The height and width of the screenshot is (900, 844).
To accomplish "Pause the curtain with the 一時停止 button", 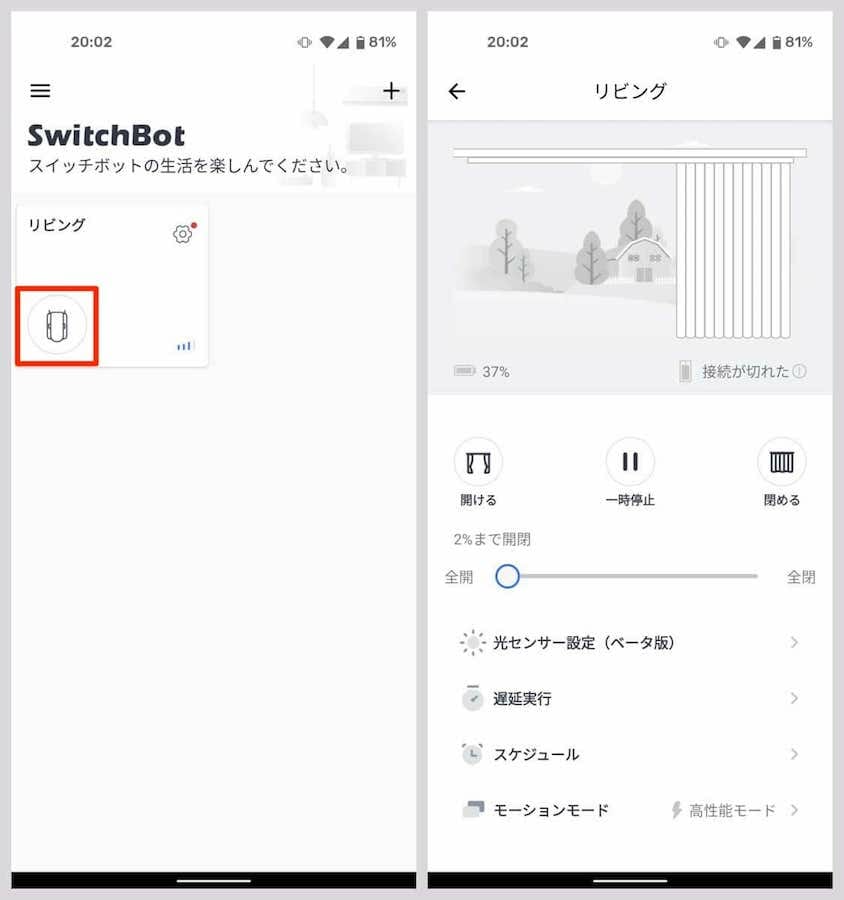I will 630,462.
